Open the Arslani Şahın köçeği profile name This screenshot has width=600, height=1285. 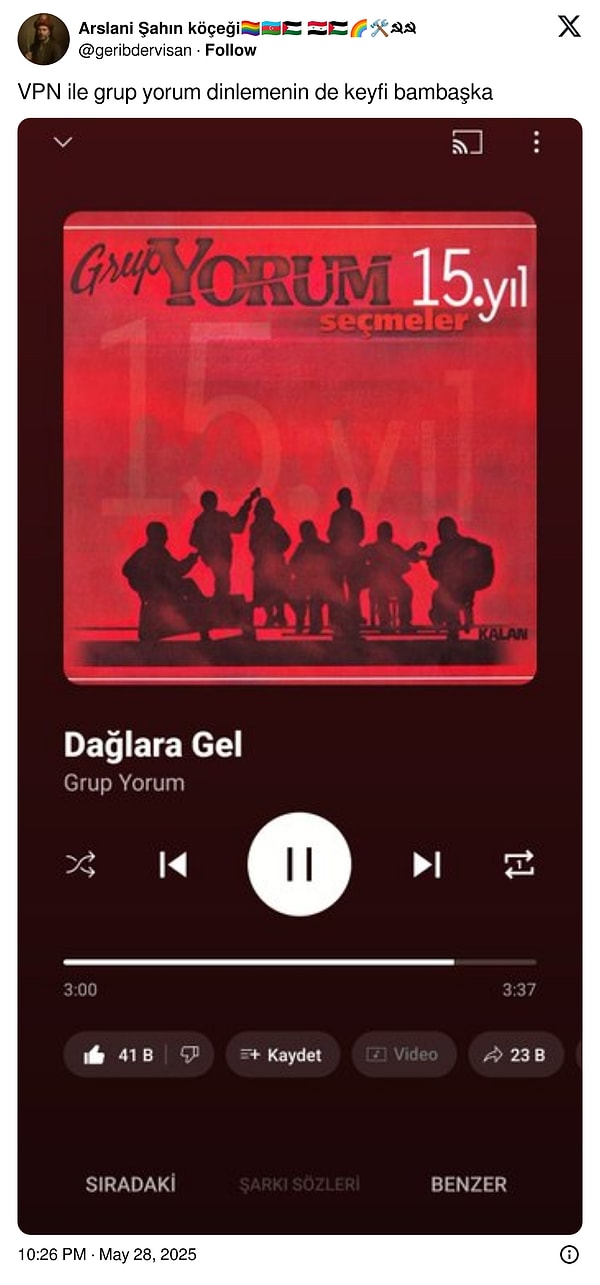(158, 29)
